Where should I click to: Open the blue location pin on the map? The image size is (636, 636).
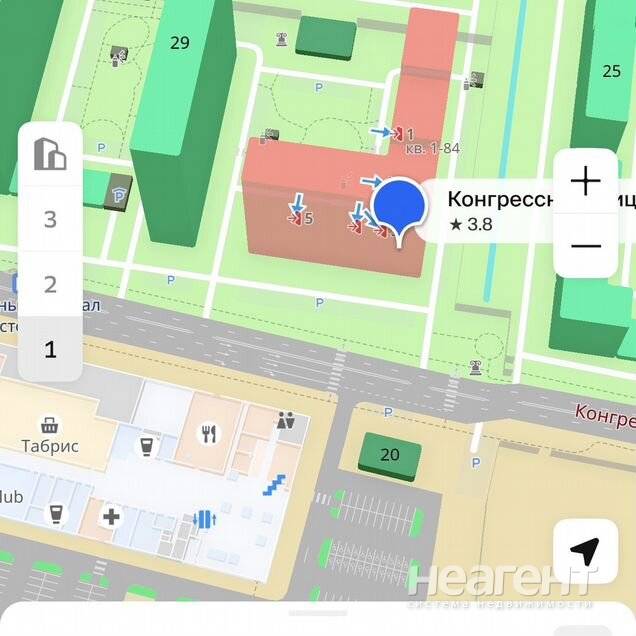tap(399, 208)
